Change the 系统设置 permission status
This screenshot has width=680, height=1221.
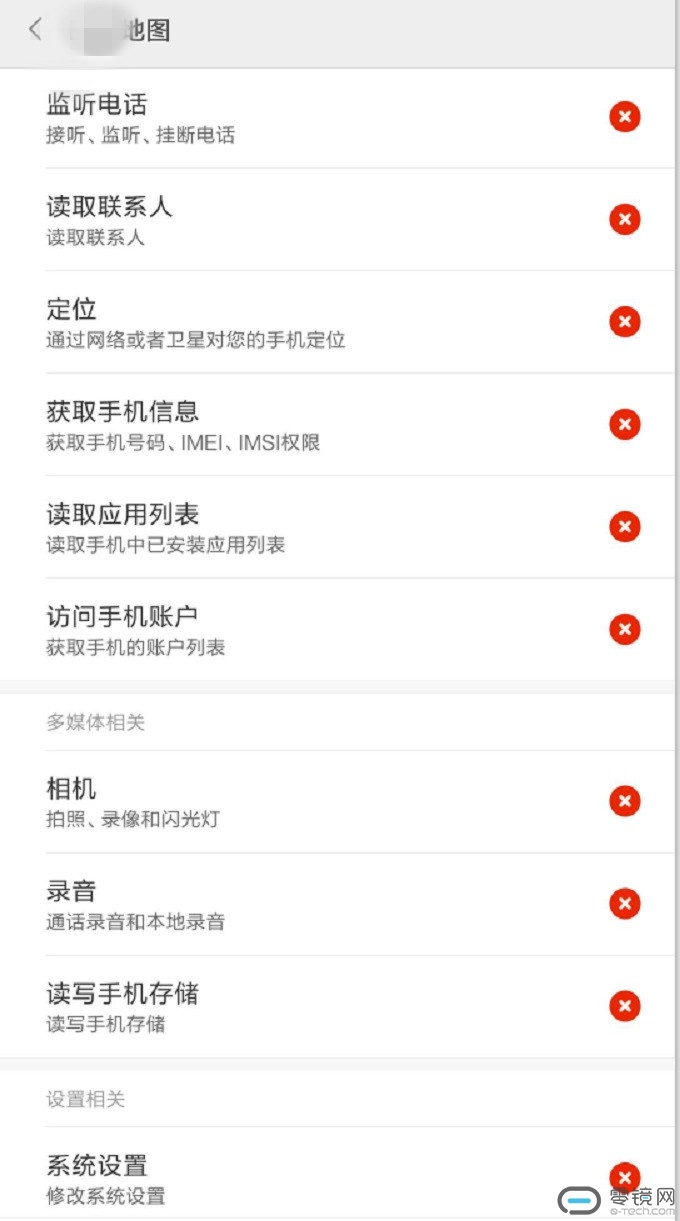pyautogui.click(x=624, y=1177)
